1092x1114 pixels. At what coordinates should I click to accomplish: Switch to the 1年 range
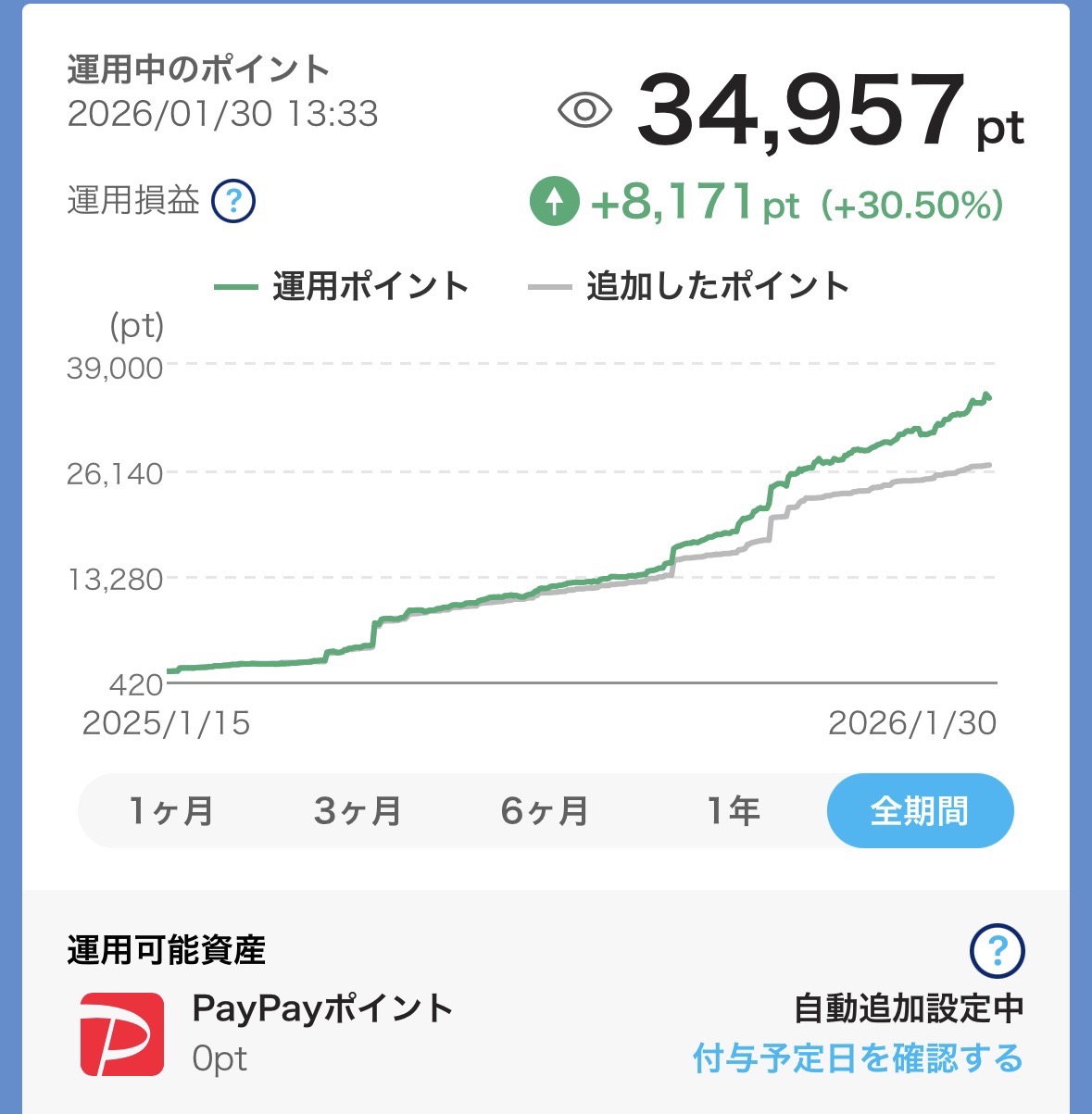click(x=733, y=811)
